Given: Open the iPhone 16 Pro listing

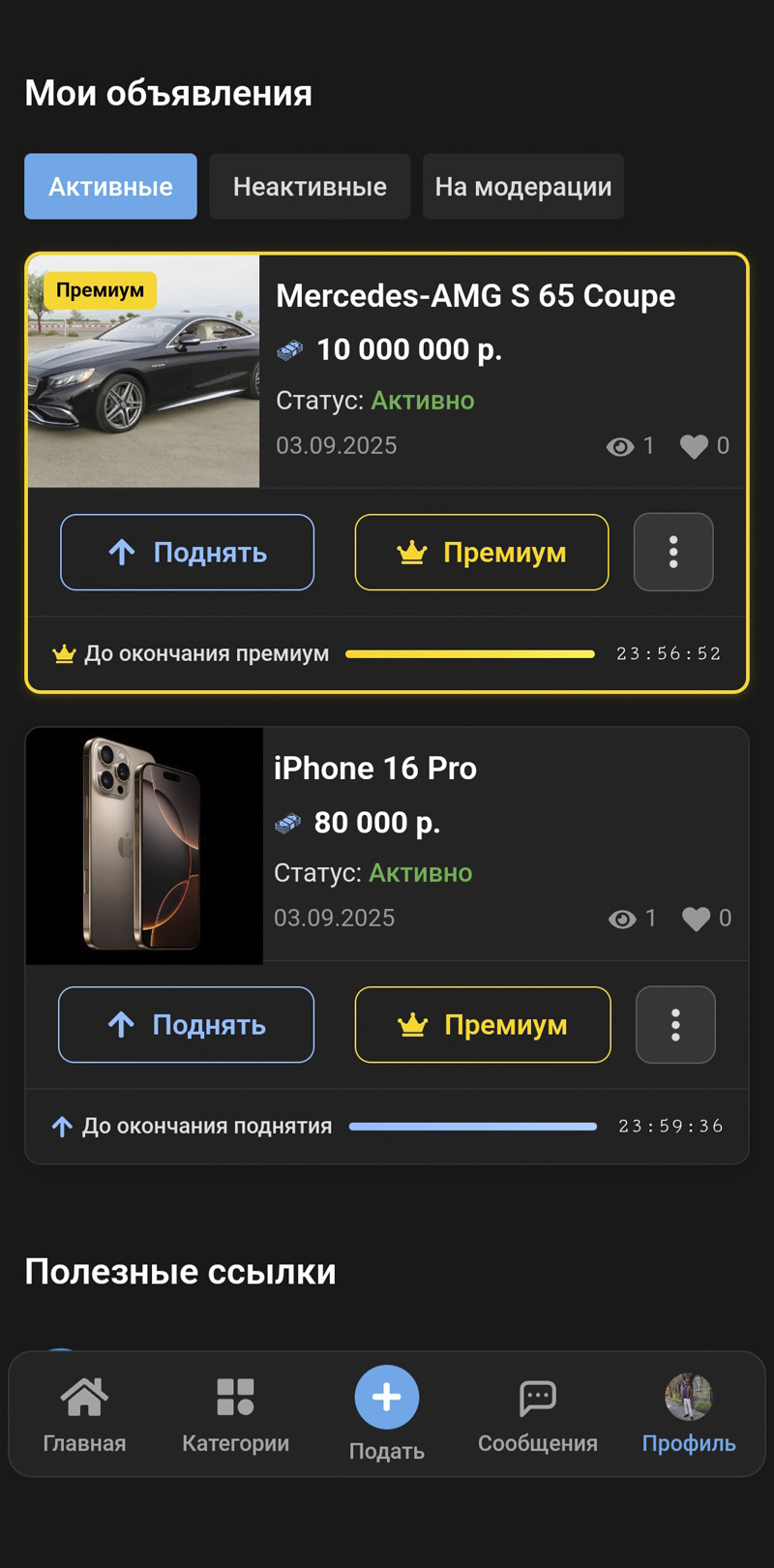Looking at the screenshot, I should (375, 769).
